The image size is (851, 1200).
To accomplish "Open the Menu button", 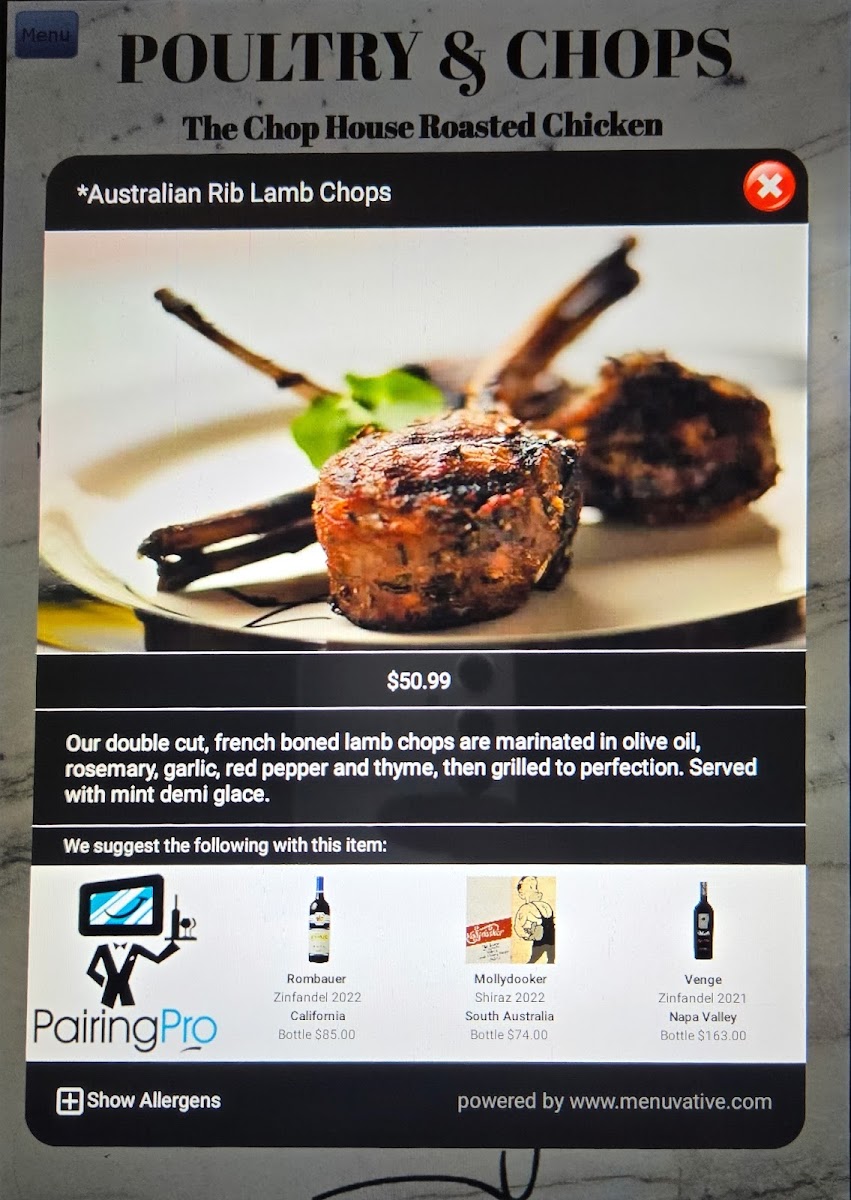I will tap(46, 35).
